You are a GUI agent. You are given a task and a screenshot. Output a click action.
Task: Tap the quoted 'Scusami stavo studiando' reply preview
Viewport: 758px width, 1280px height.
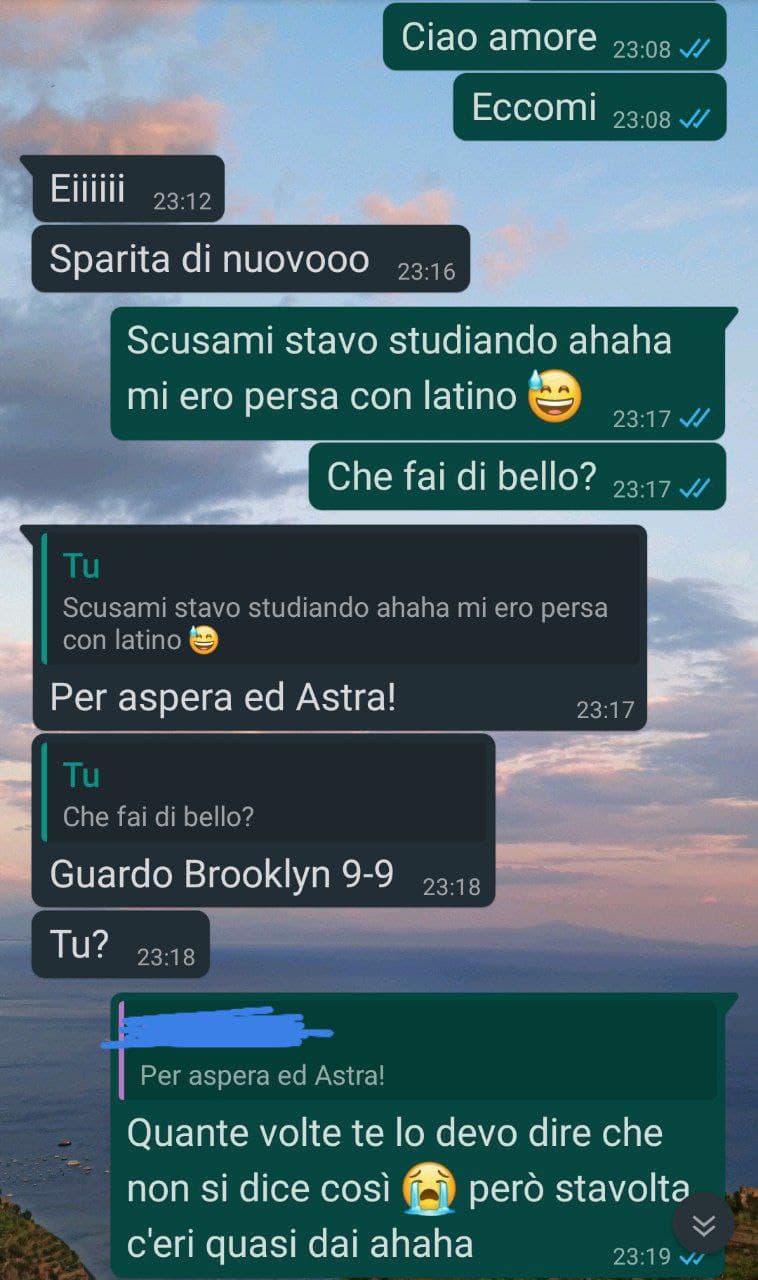click(x=340, y=598)
